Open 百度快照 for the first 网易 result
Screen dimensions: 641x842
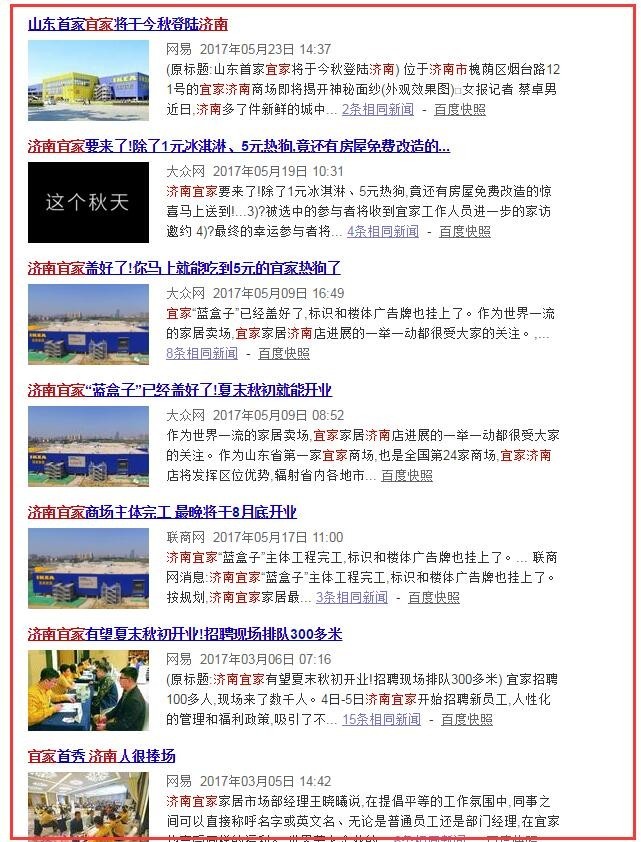pyautogui.click(x=460, y=109)
